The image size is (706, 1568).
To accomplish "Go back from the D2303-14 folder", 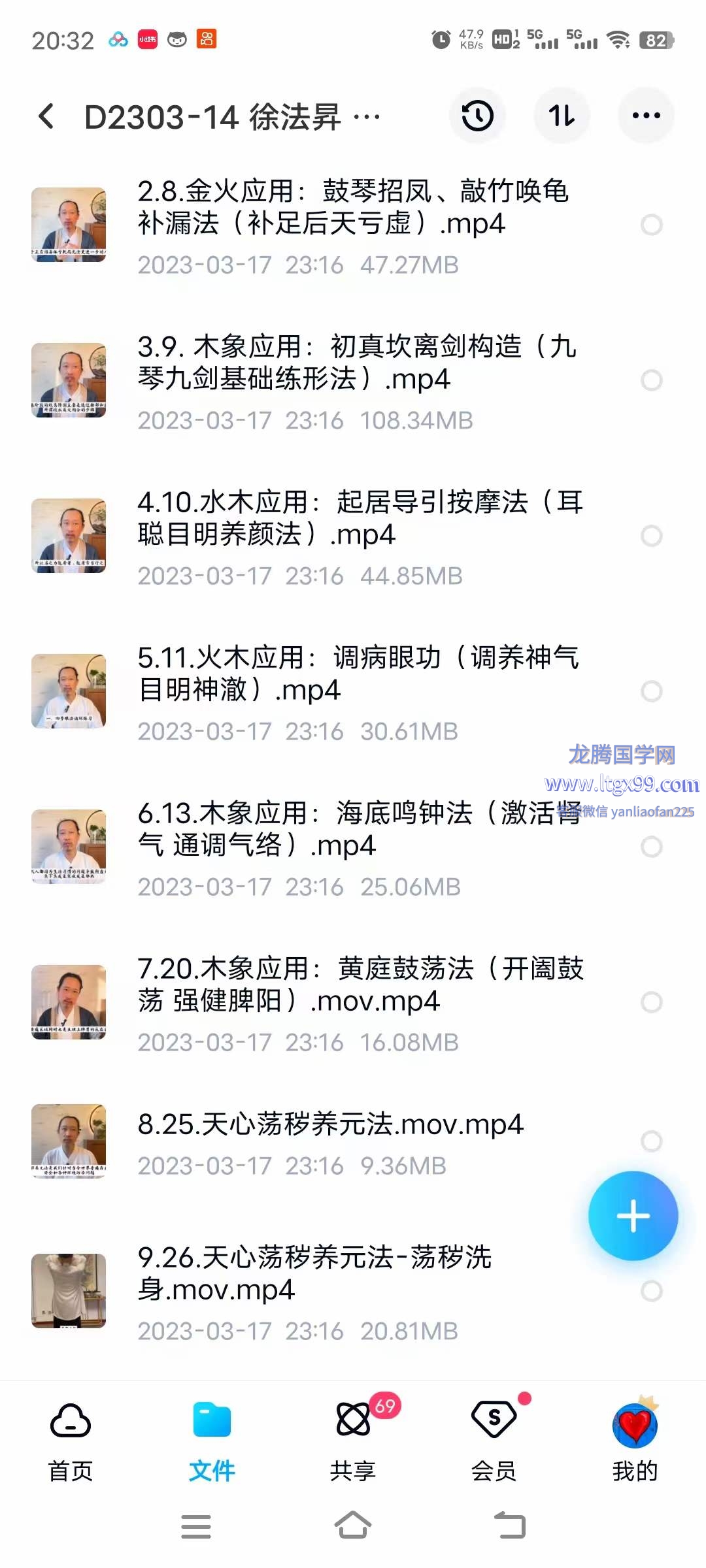I will (x=46, y=116).
